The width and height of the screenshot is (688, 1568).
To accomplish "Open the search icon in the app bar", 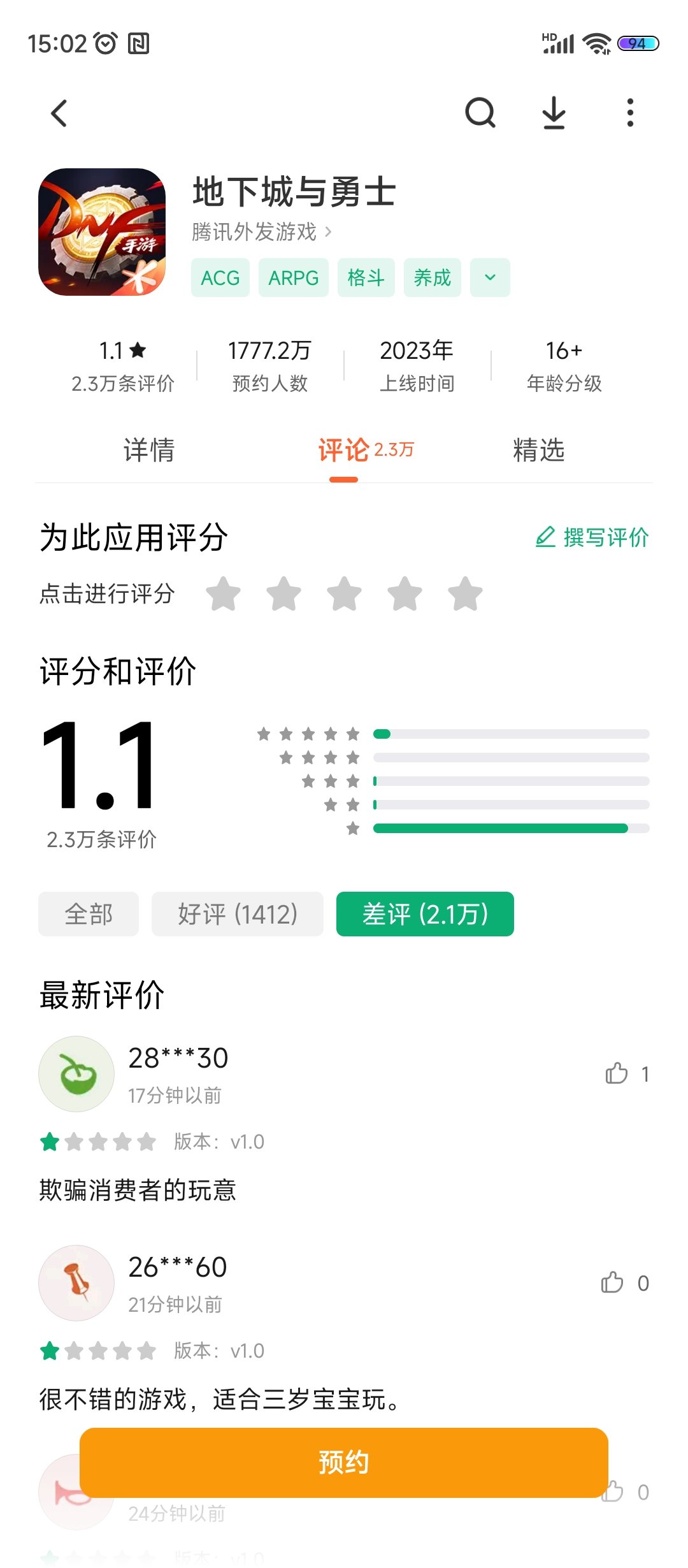I will pyautogui.click(x=480, y=113).
